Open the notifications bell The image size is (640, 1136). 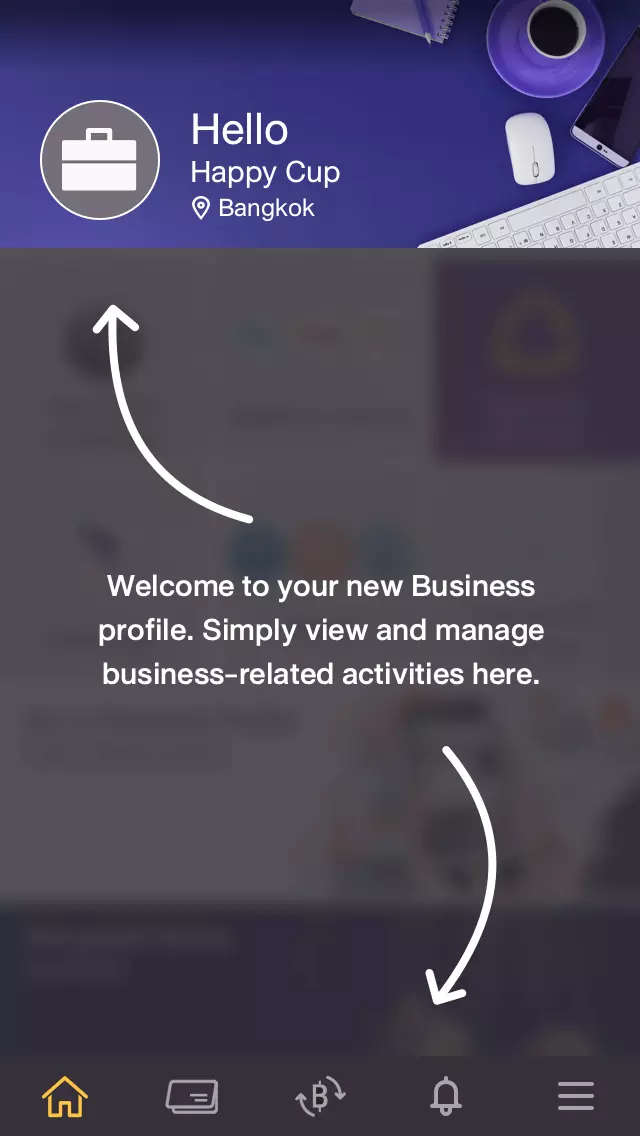coord(447,1097)
